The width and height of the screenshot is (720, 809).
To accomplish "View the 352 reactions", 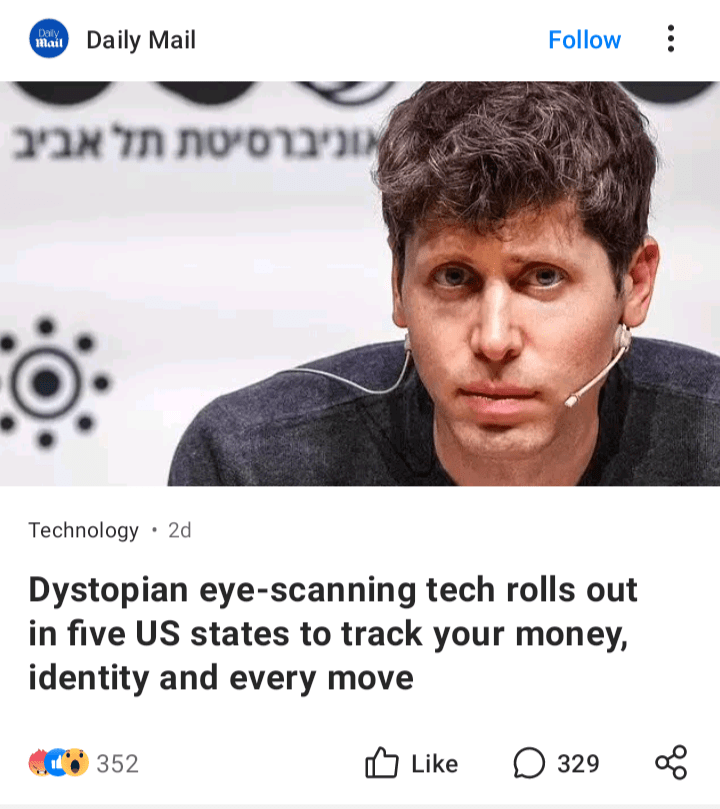I will [x=84, y=764].
